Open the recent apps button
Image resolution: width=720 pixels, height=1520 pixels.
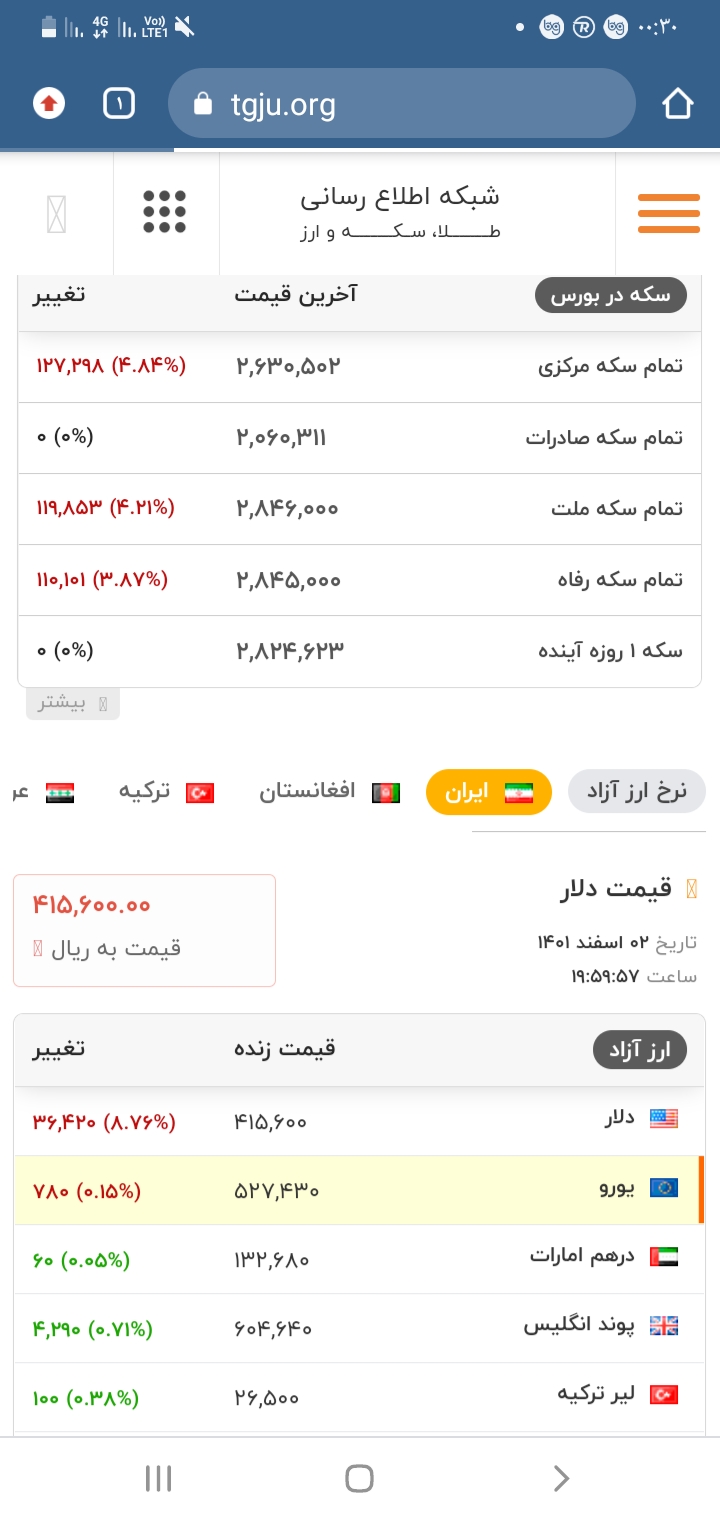(158, 1479)
